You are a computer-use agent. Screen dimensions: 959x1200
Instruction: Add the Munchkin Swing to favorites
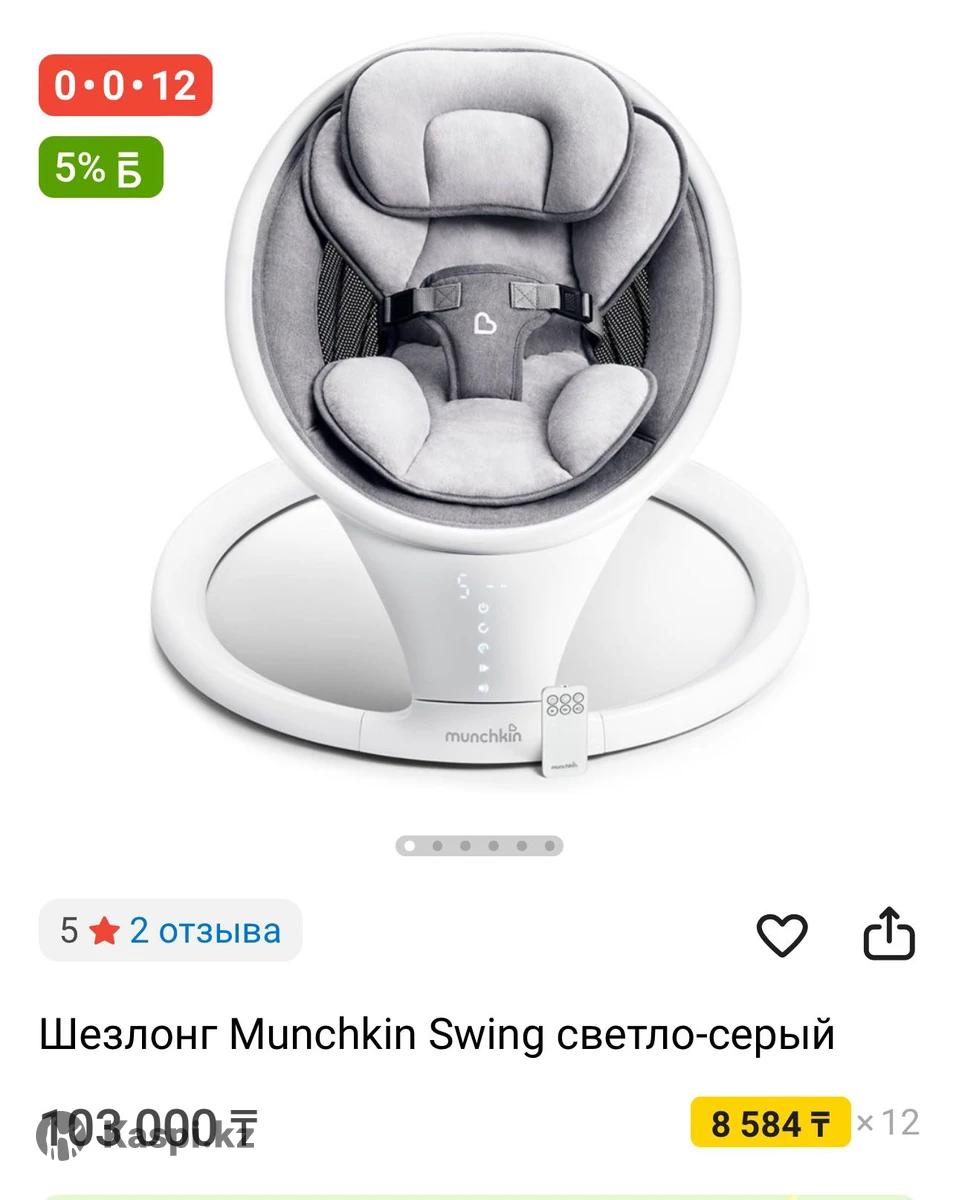coord(781,935)
